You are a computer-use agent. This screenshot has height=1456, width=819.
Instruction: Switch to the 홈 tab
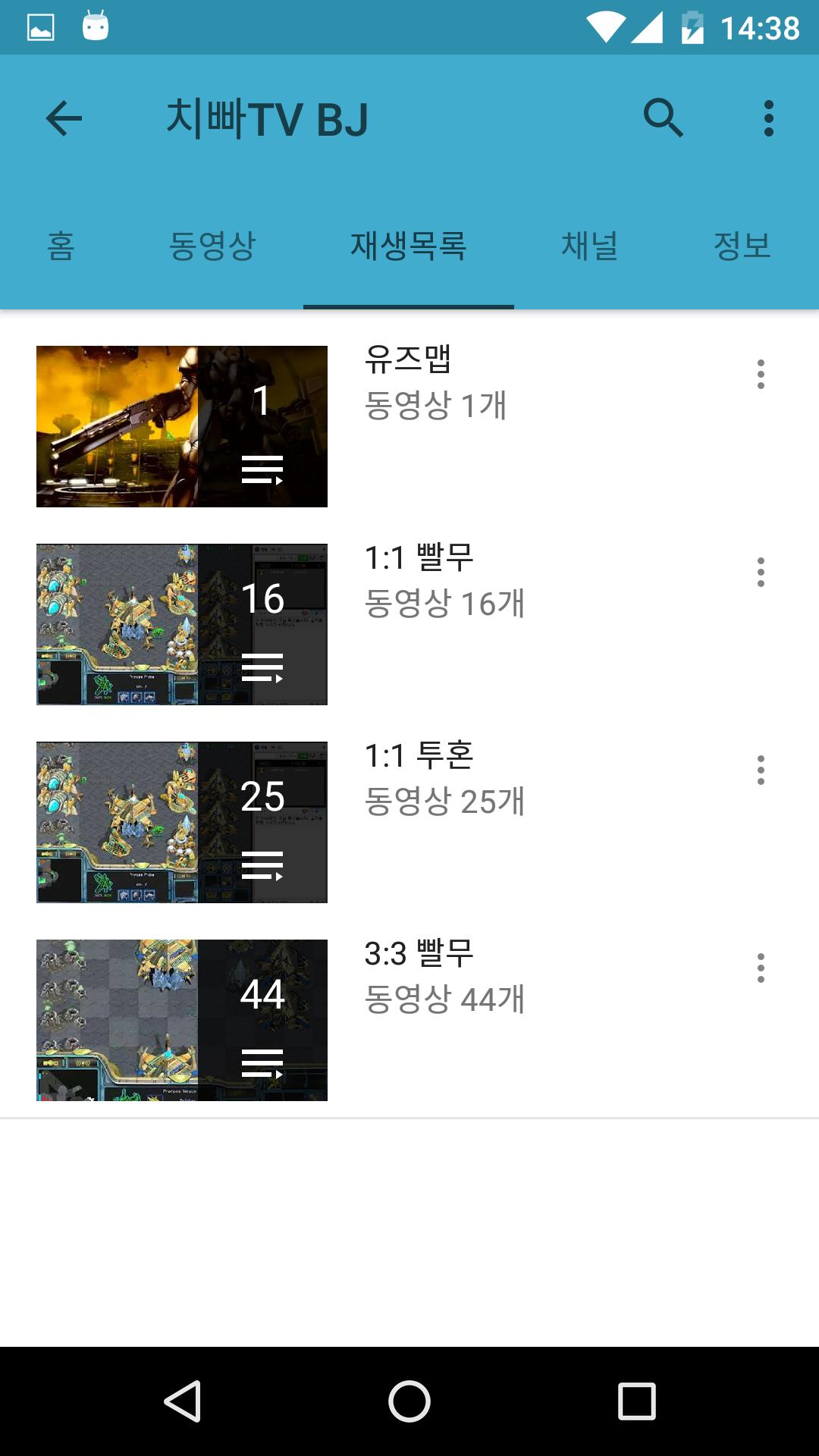coord(61,246)
